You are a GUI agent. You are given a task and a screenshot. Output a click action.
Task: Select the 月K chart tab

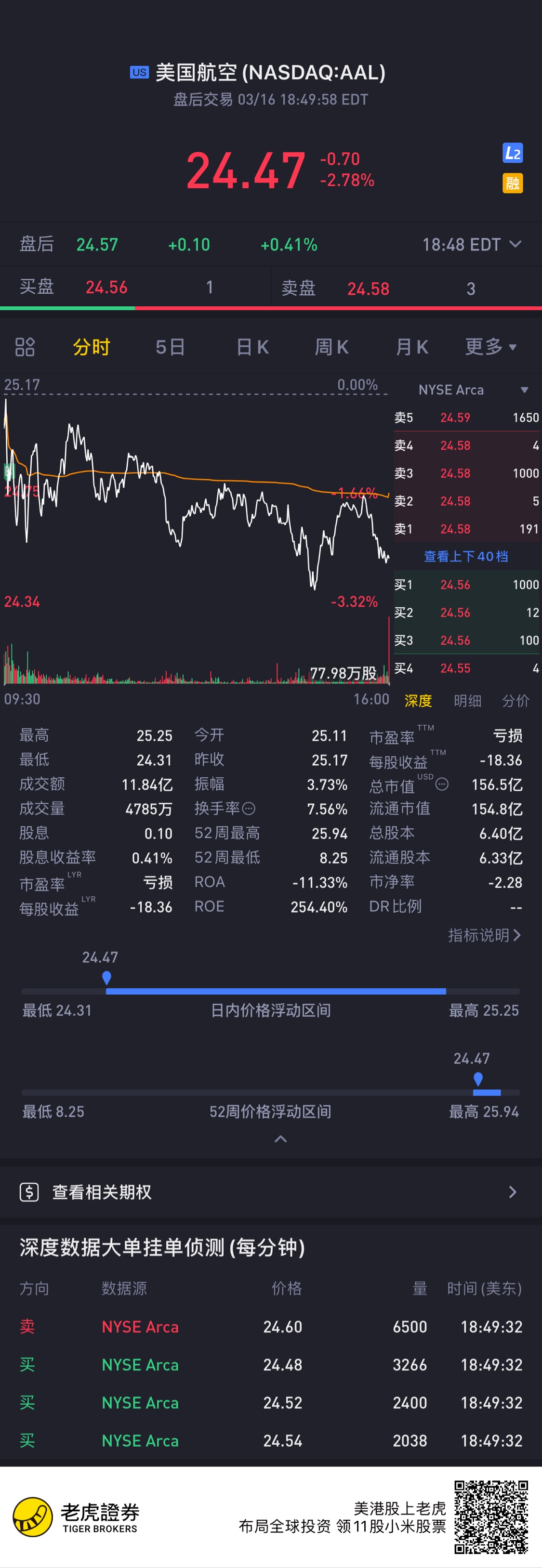[x=412, y=347]
